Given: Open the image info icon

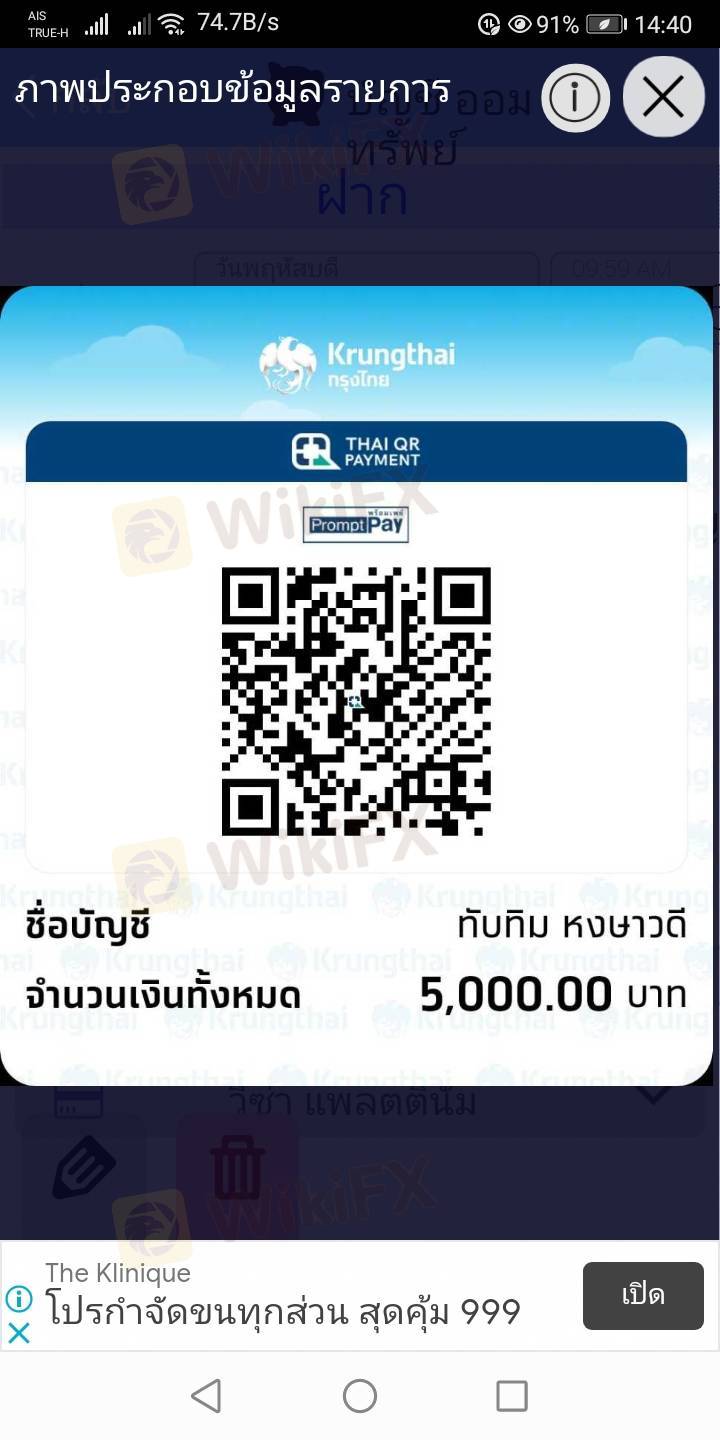Looking at the screenshot, I should coord(575,97).
